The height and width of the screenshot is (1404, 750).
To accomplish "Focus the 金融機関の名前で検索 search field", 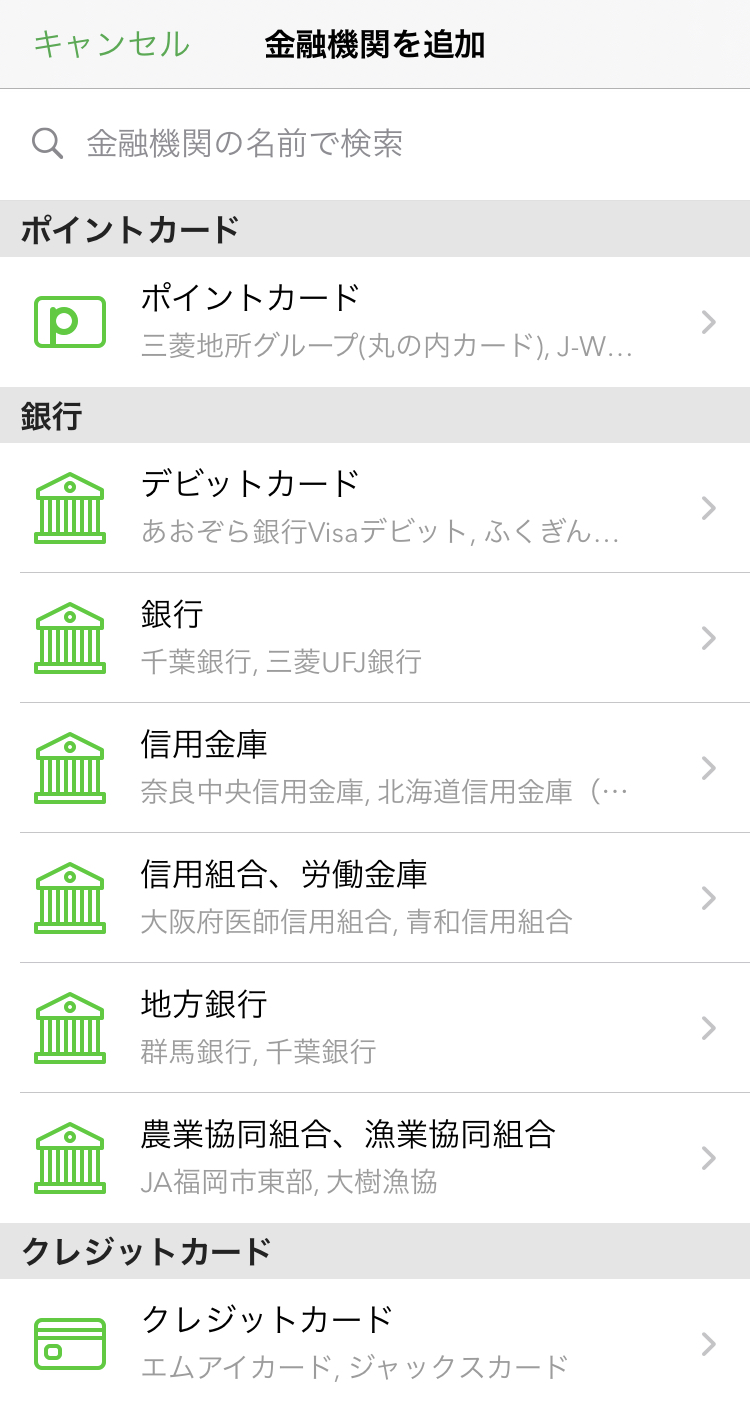I will 375,144.
